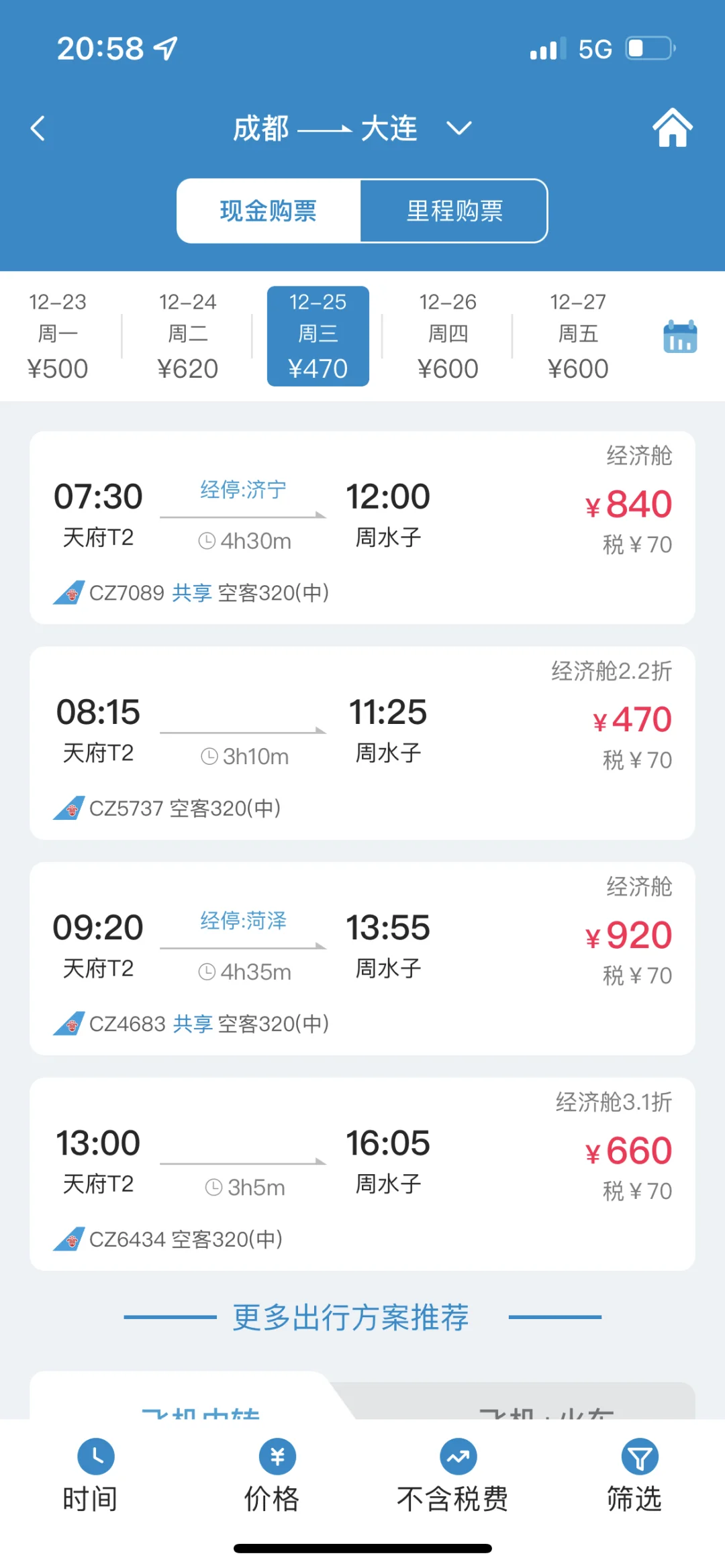Select the 现金购票 tab

point(269,211)
